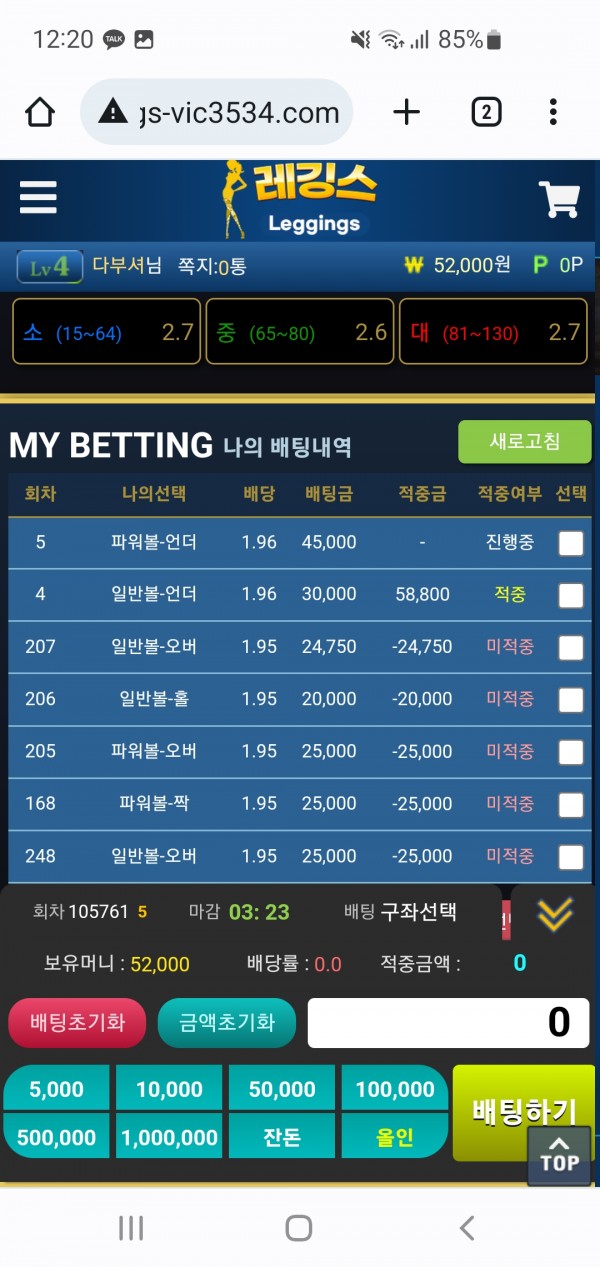Tap 금액초기화 to reset the amount
The image size is (600, 1267).
coord(227,1022)
